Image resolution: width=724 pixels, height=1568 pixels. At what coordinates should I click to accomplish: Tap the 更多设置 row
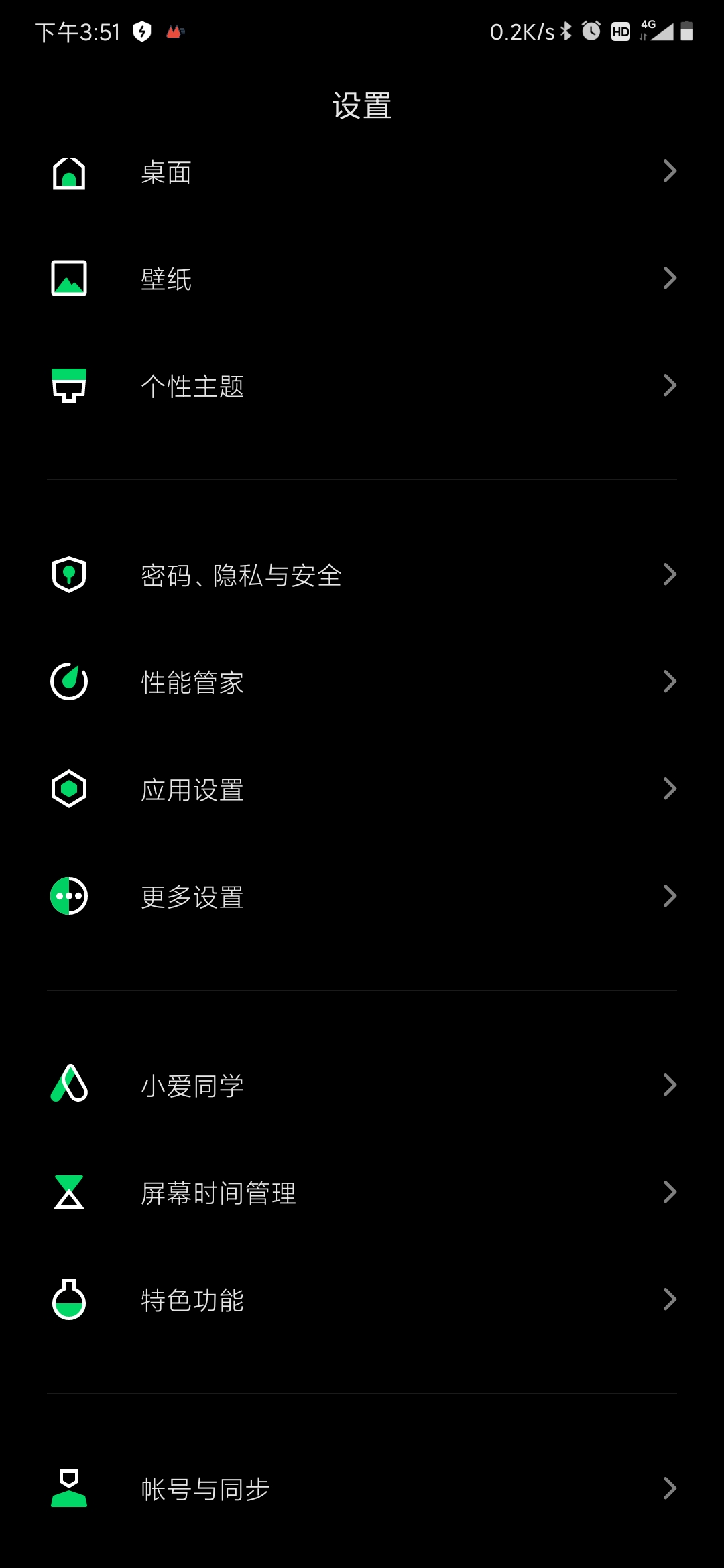[x=362, y=897]
